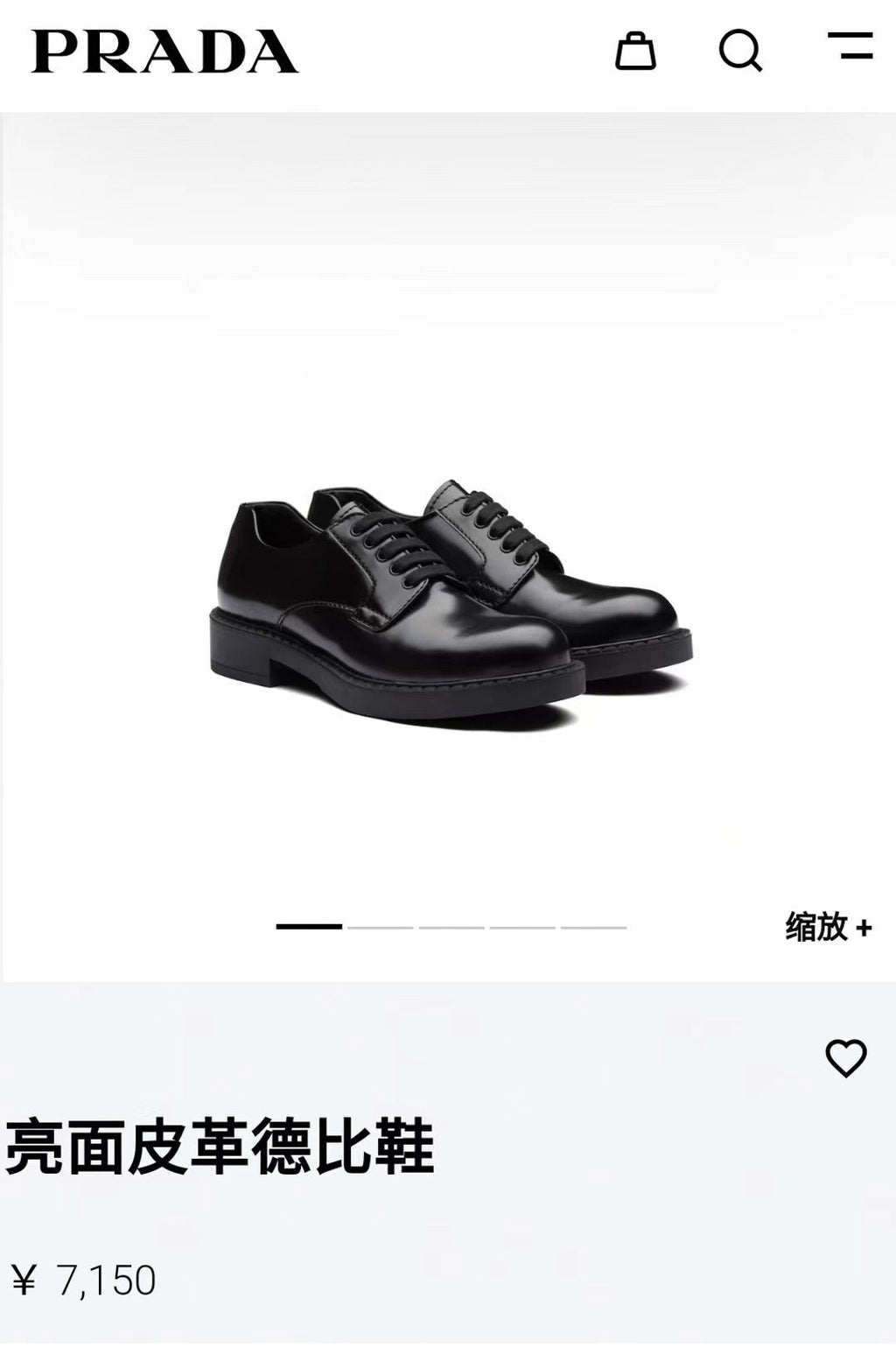
Task: Jump to the second image indicator
Action: [x=380, y=927]
